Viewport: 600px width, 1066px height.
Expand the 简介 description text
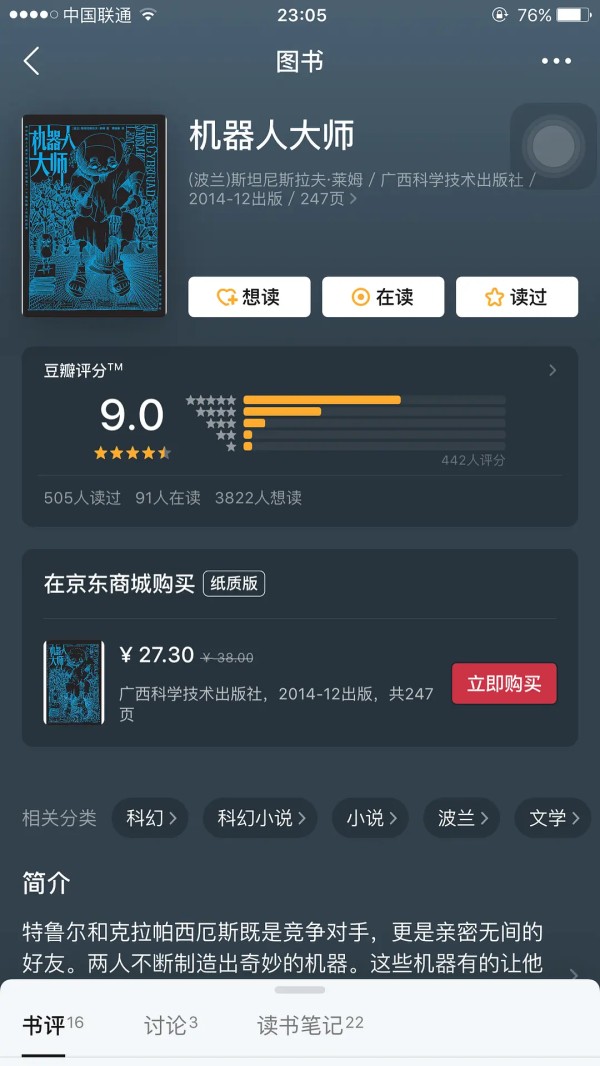[573, 974]
